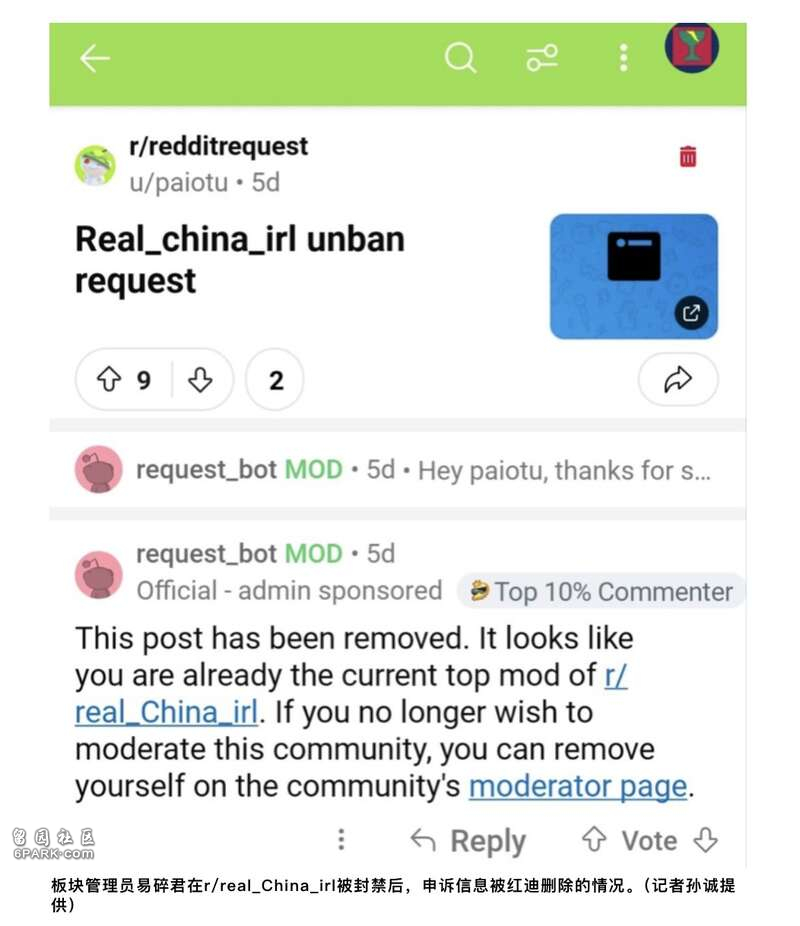Reply to request_bot's comment

(x=468, y=840)
